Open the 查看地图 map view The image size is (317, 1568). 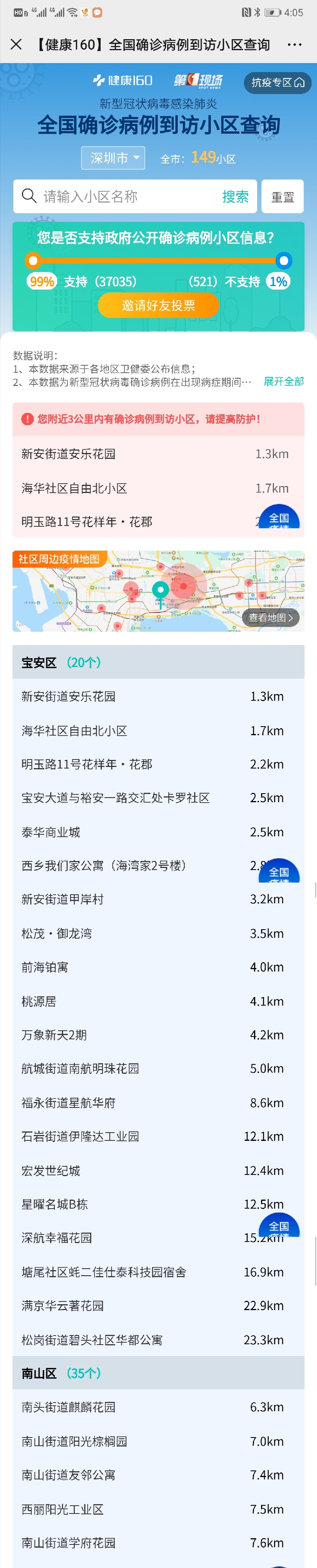pyautogui.click(x=271, y=618)
